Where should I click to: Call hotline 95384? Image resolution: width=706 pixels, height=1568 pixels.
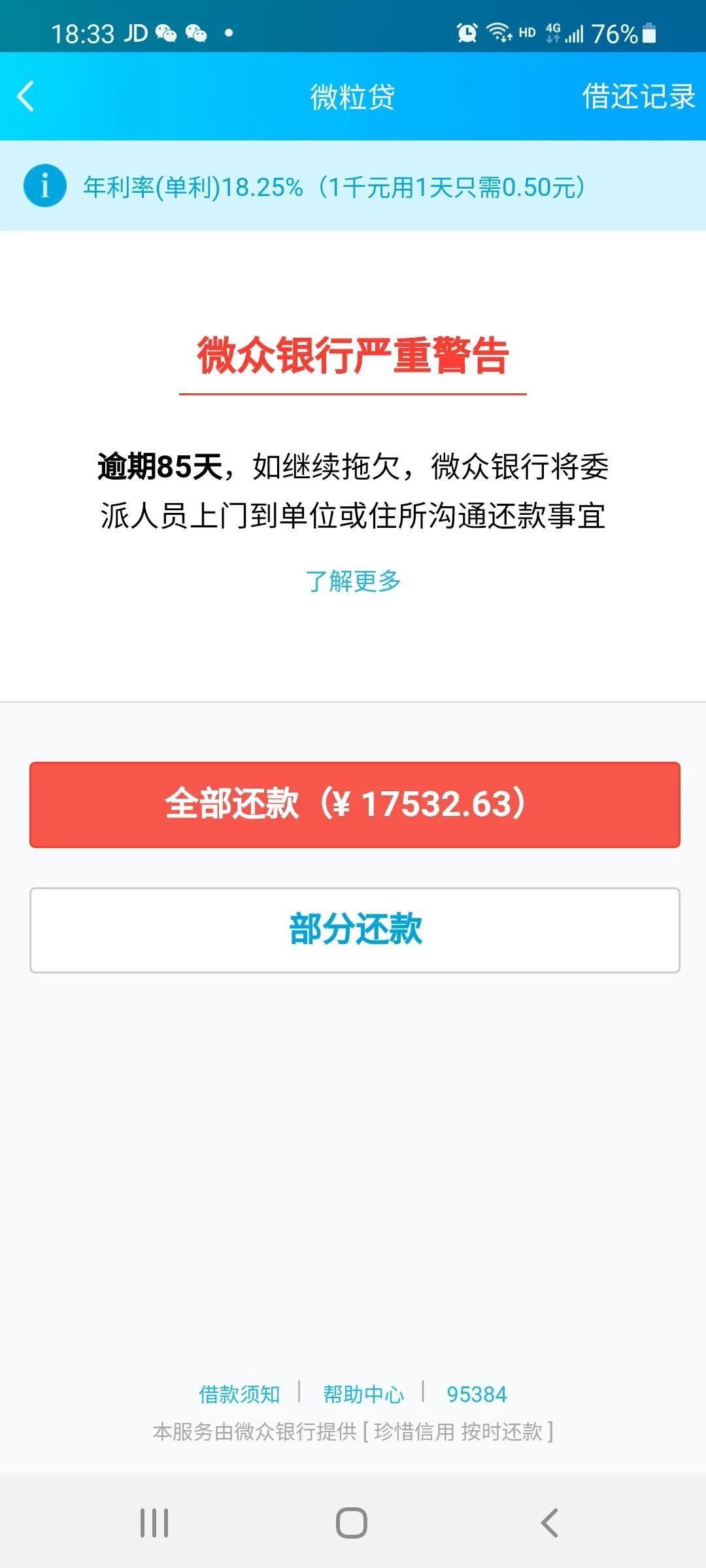[x=477, y=1394]
